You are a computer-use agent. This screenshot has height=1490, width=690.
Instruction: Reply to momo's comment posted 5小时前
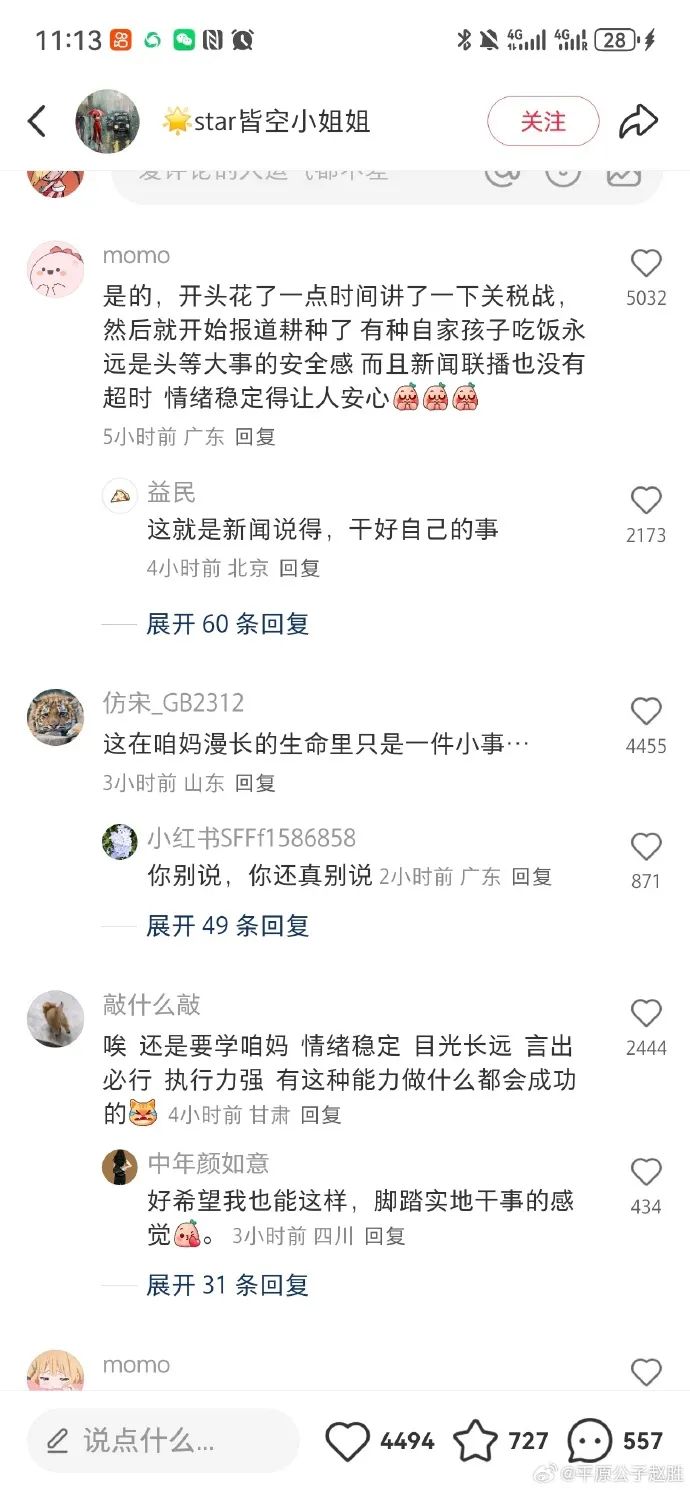(255, 436)
